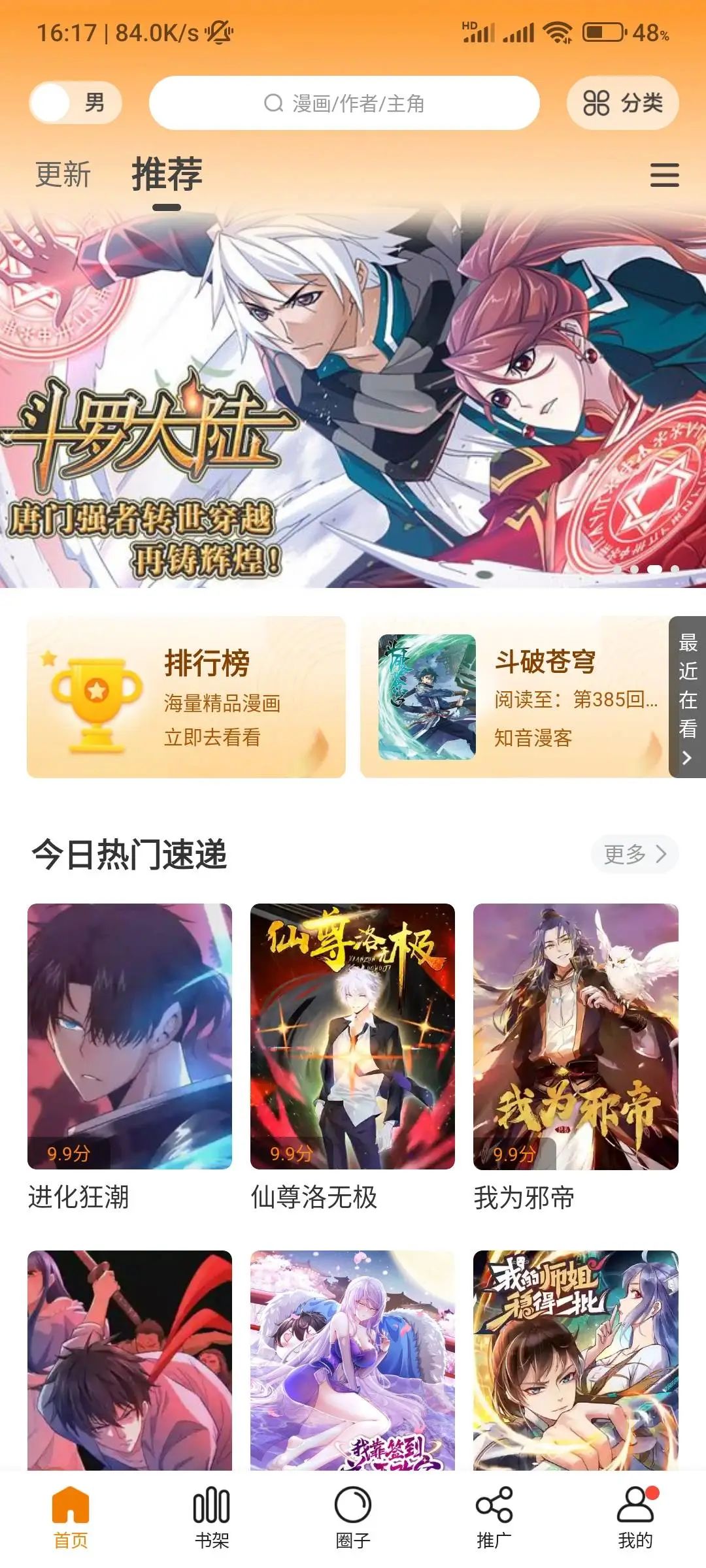The width and height of the screenshot is (706, 1568).
Task: Switch to the 圈子 tab
Action: pos(353,1518)
